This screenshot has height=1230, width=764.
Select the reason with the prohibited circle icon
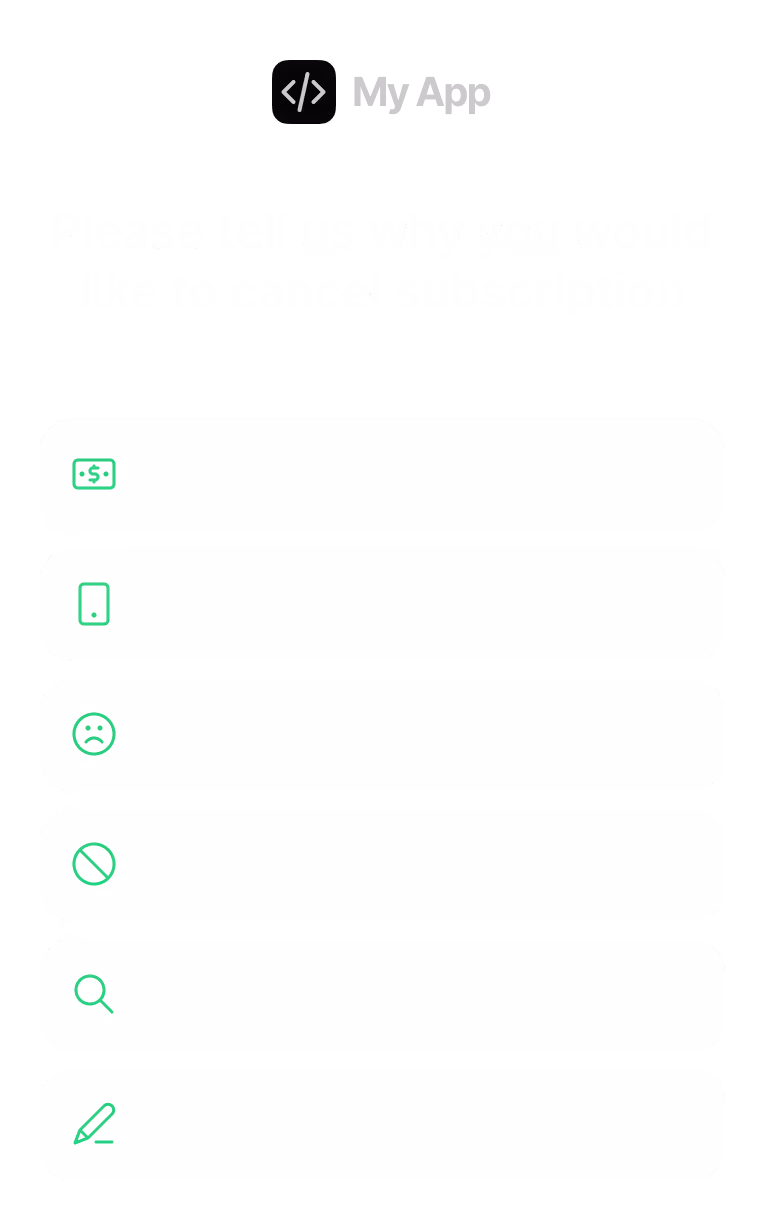(x=382, y=864)
